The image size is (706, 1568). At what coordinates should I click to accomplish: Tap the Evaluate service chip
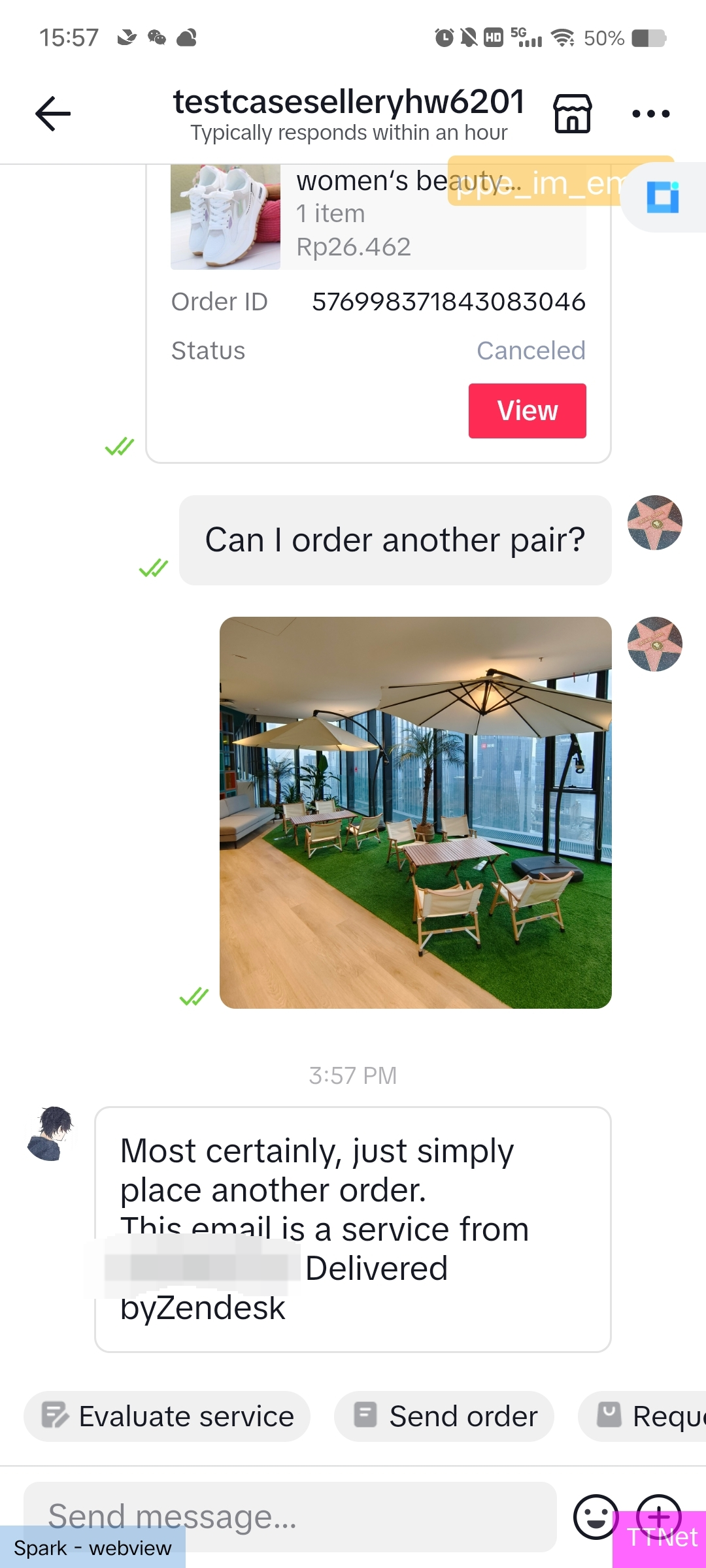click(x=167, y=1416)
